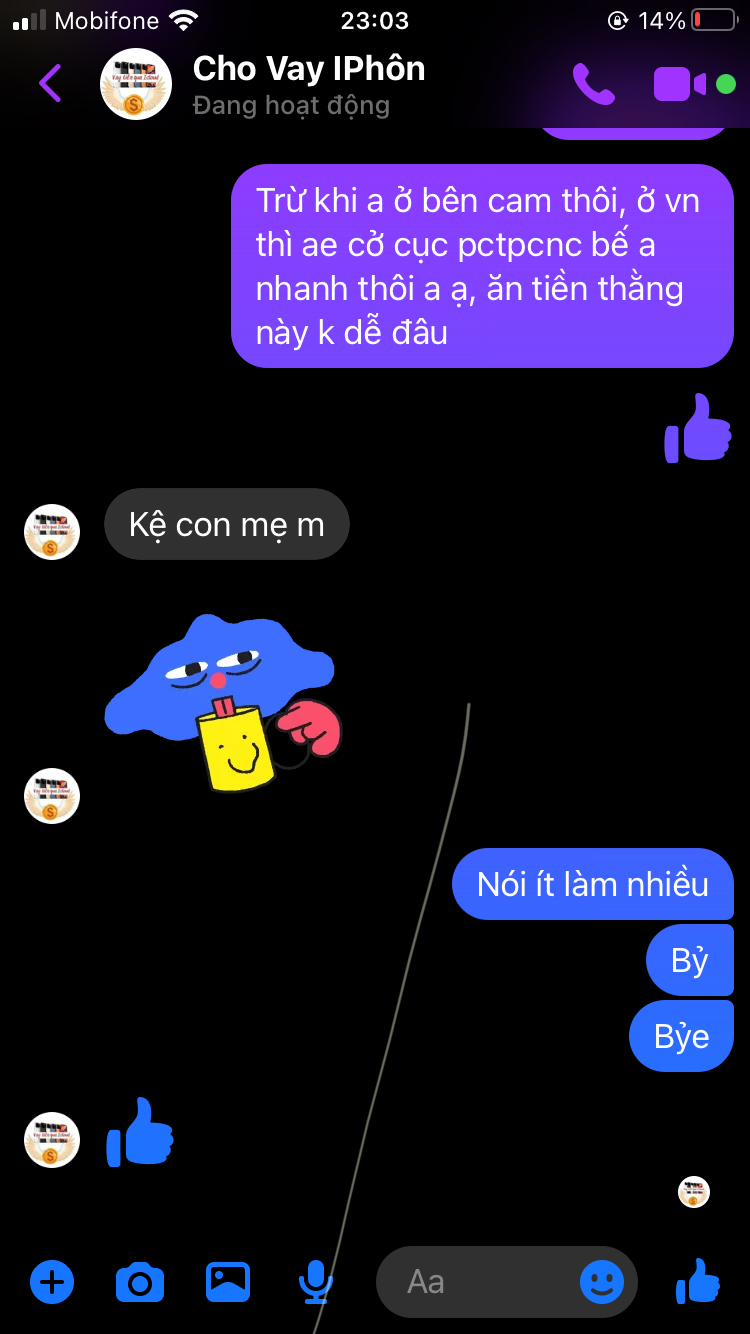Open the camera to take a photo
The width and height of the screenshot is (750, 1334).
[x=140, y=1281]
